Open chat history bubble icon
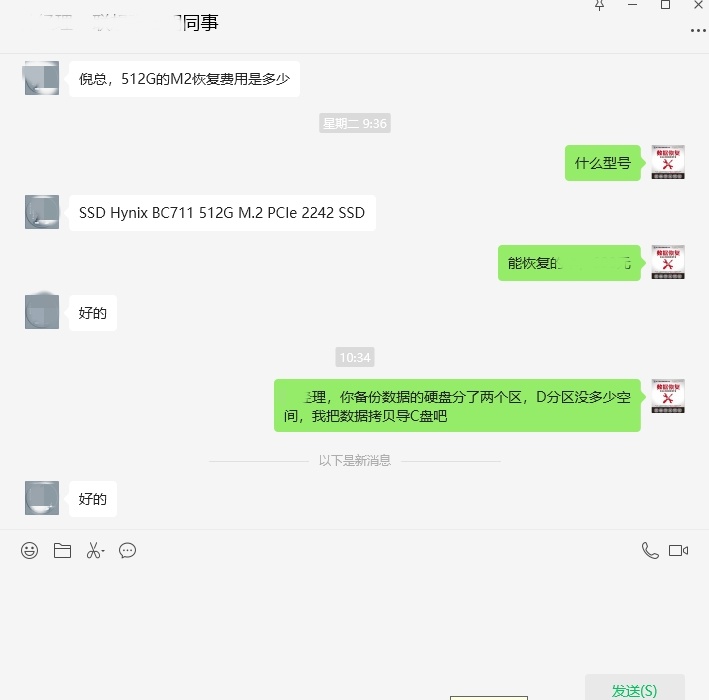The height and width of the screenshot is (700, 709). 127,550
